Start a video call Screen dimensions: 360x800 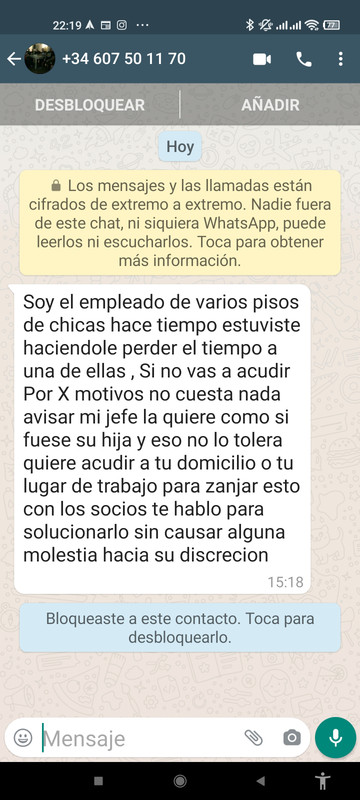pos(262,59)
